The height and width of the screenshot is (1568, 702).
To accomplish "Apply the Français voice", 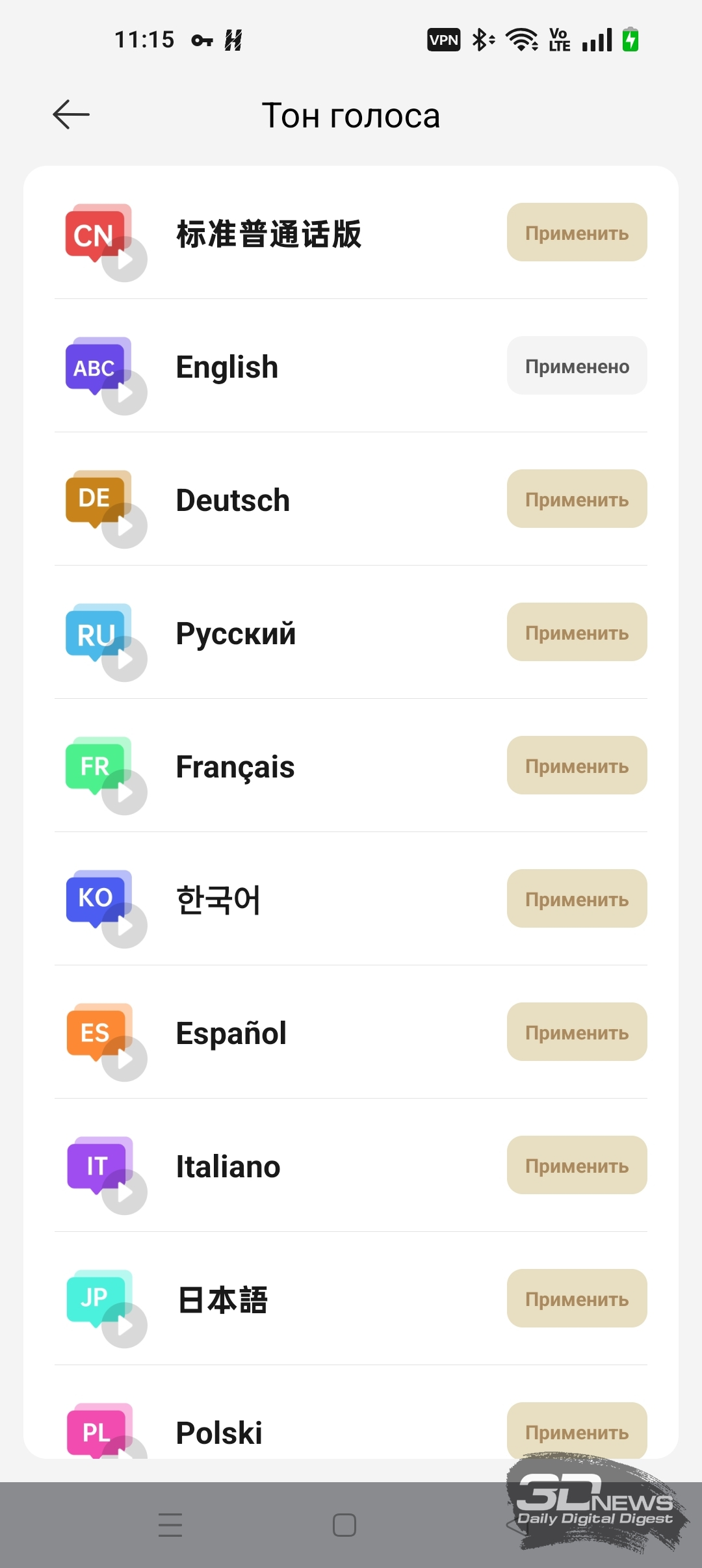I will click(577, 766).
